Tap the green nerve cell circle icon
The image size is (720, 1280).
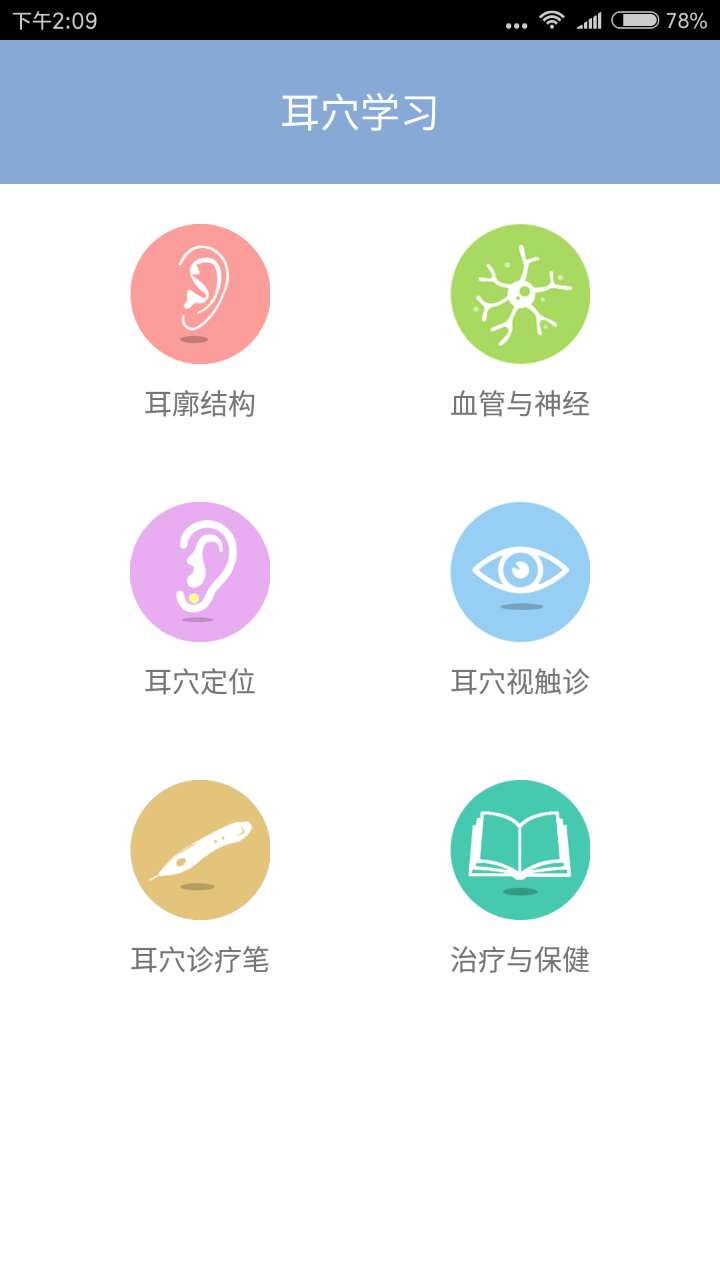(x=520, y=293)
